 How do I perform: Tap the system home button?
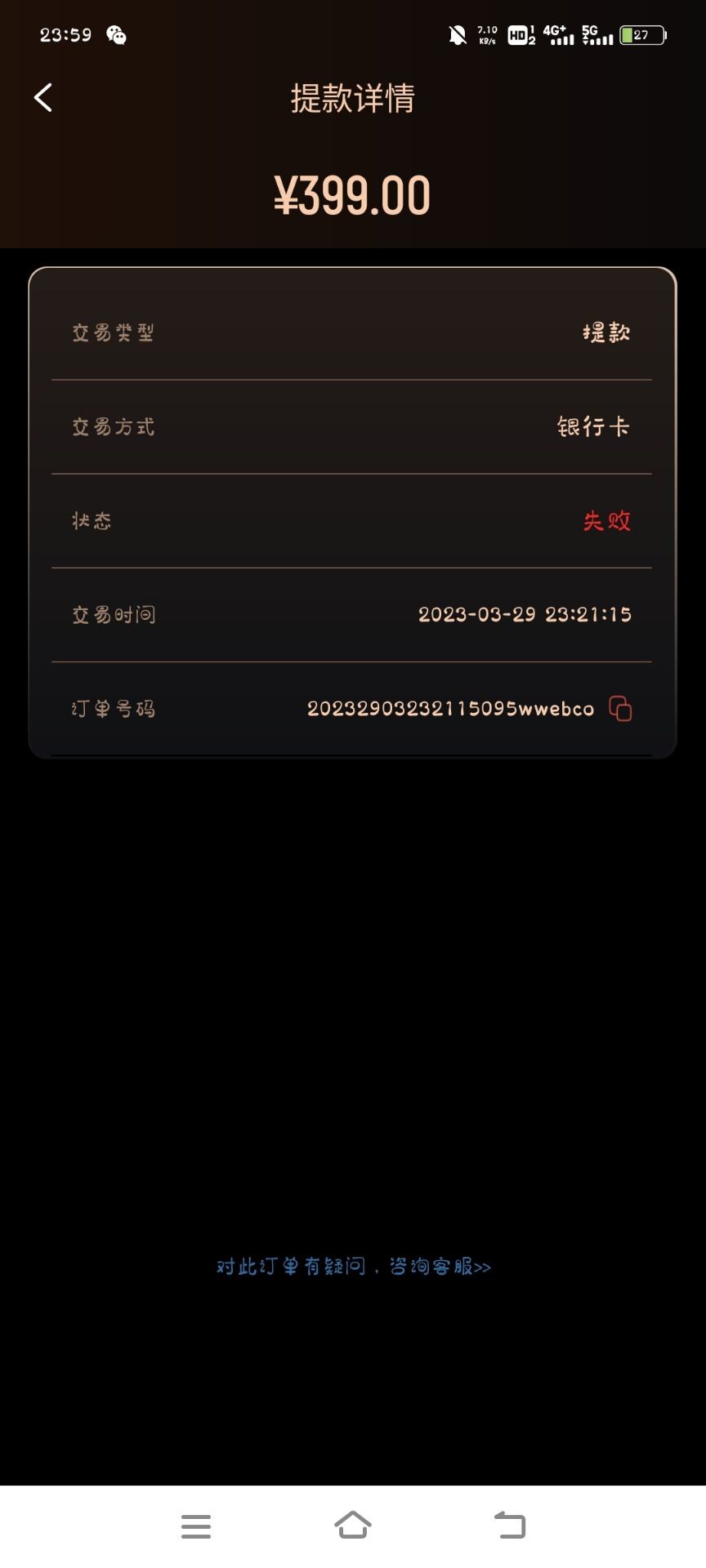[353, 1525]
